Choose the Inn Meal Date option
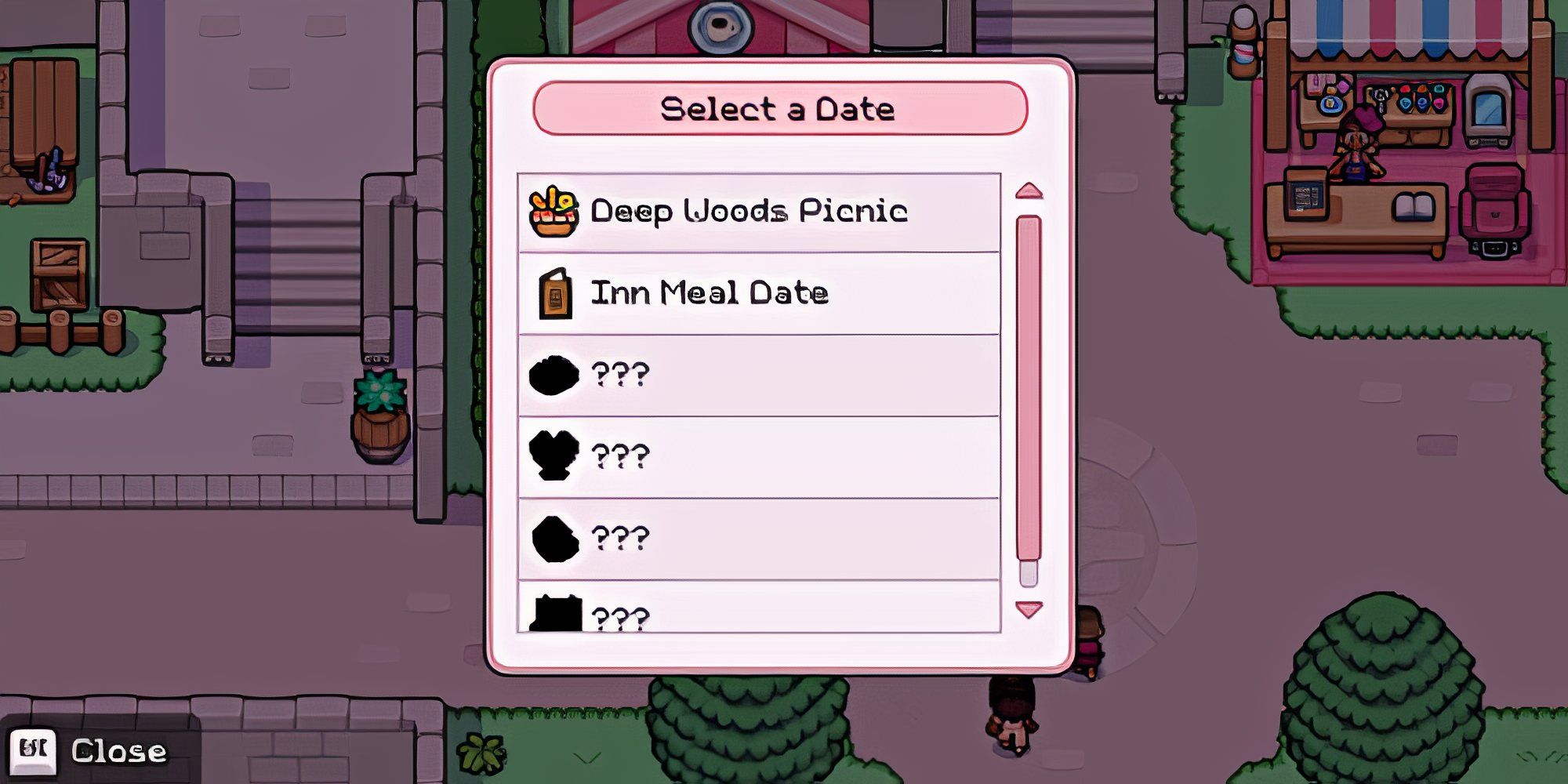Viewport: 1568px width, 784px height. pos(758,293)
